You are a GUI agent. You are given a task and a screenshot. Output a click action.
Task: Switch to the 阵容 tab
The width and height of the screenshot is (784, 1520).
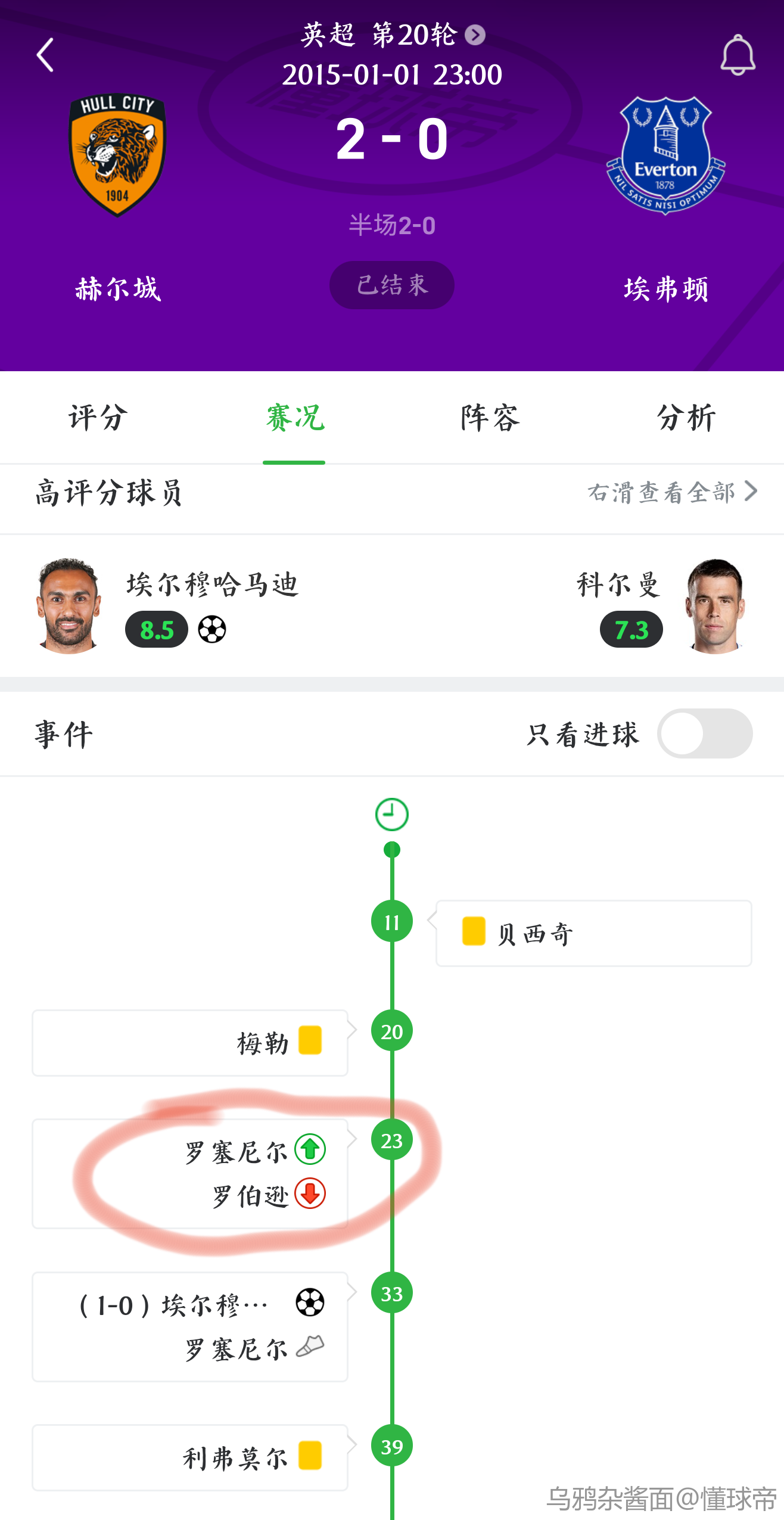(x=490, y=417)
